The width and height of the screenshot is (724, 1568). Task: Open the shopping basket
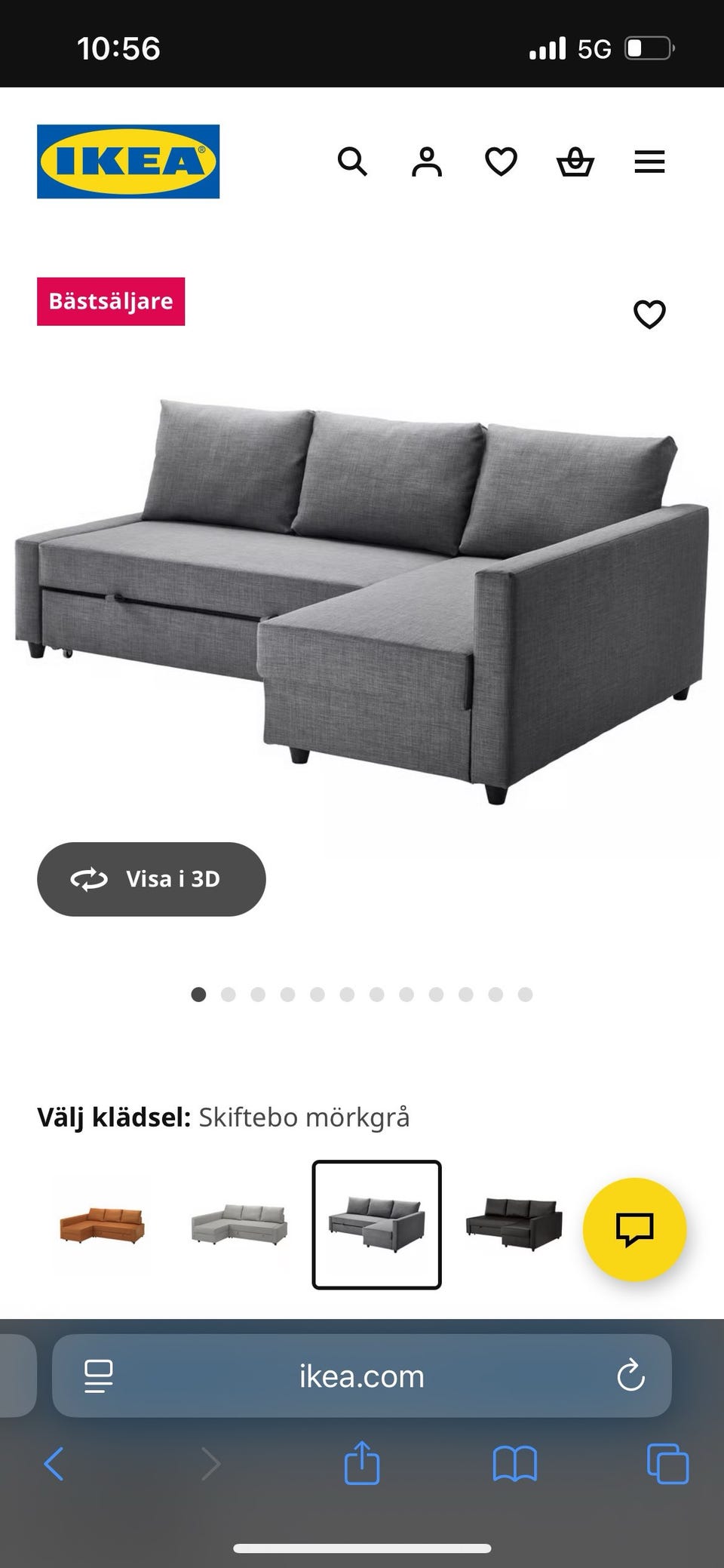point(575,162)
